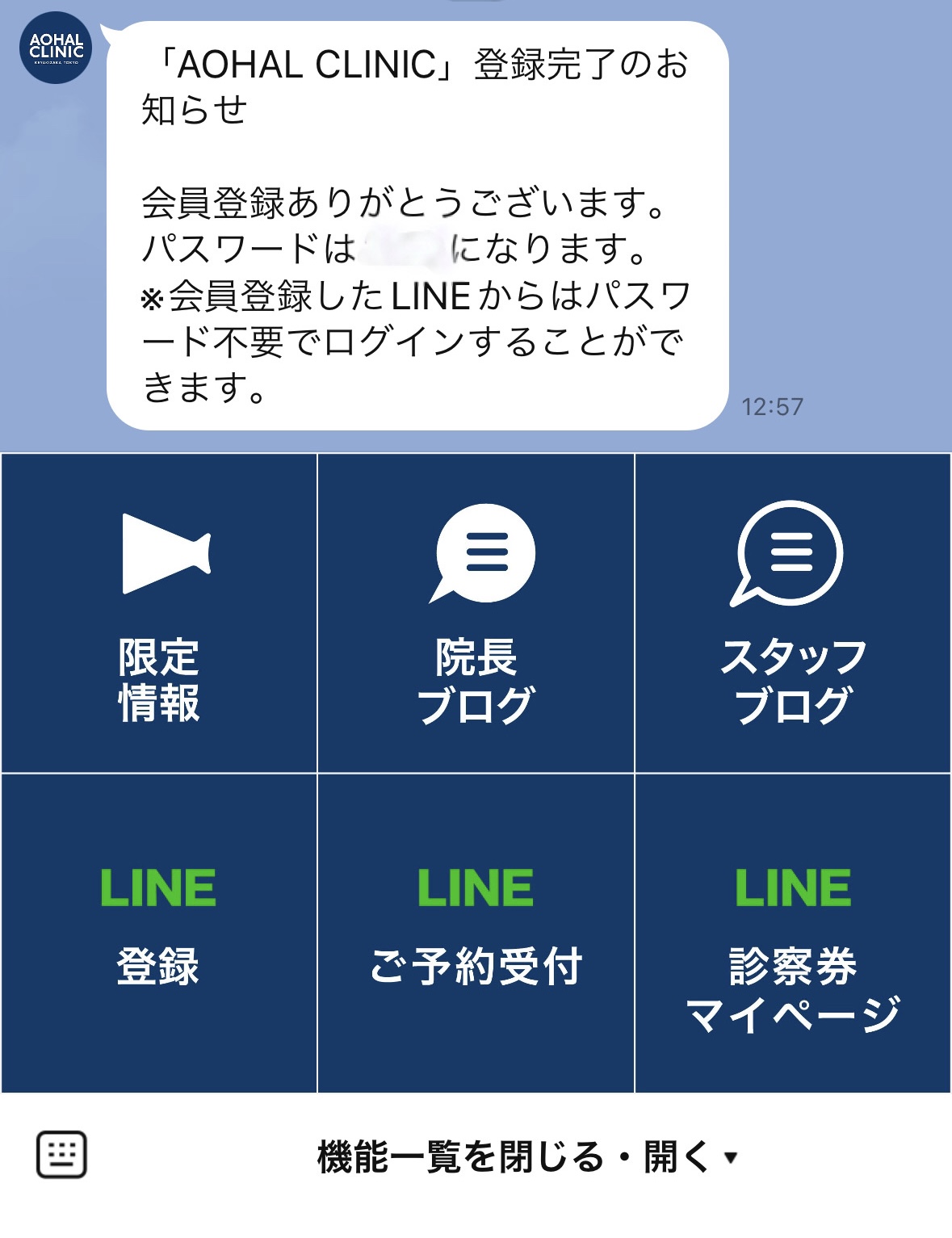Open LINE ご予約受付
Viewport: 952px width, 1238px height.
tap(476, 933)
